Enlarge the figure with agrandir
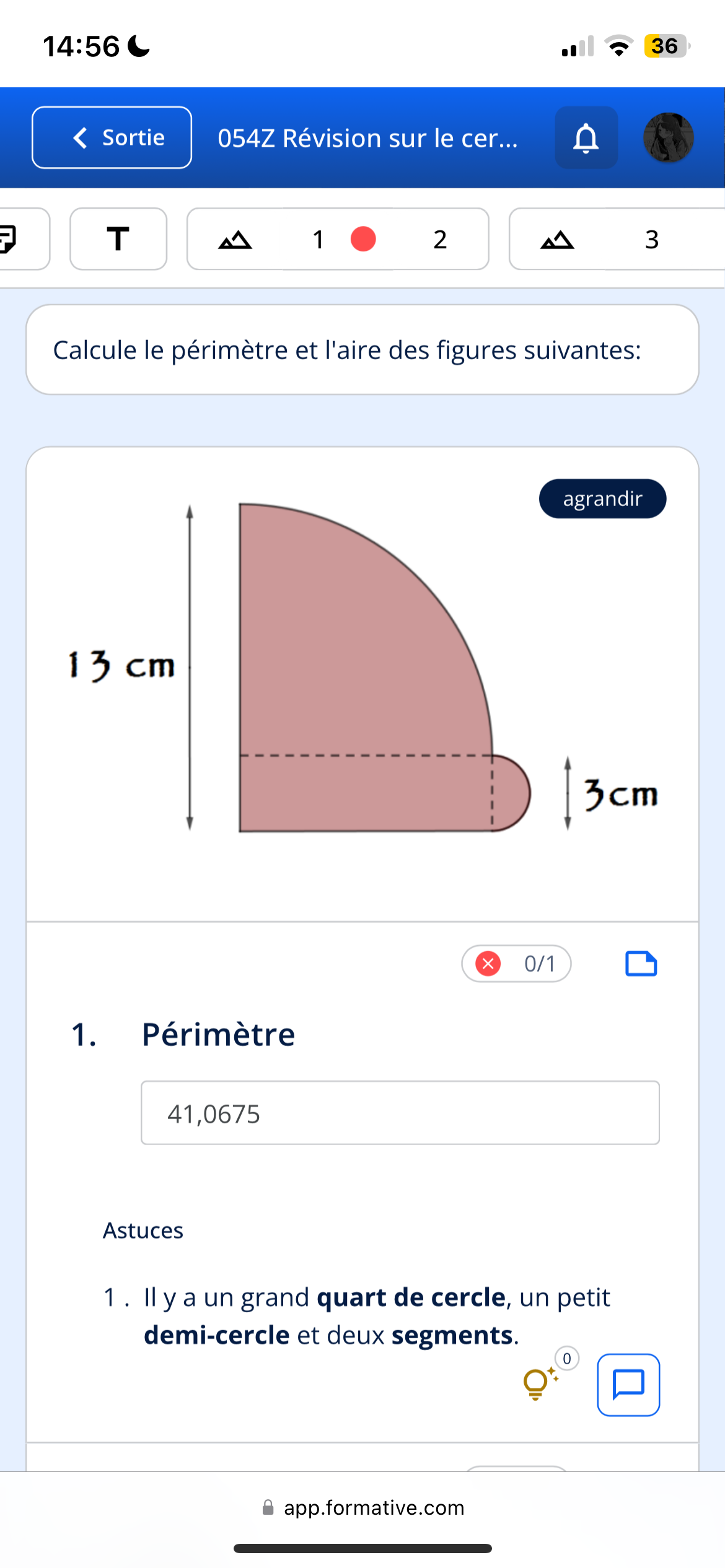Screen dimensions: 725x1568 coord(602,499)
